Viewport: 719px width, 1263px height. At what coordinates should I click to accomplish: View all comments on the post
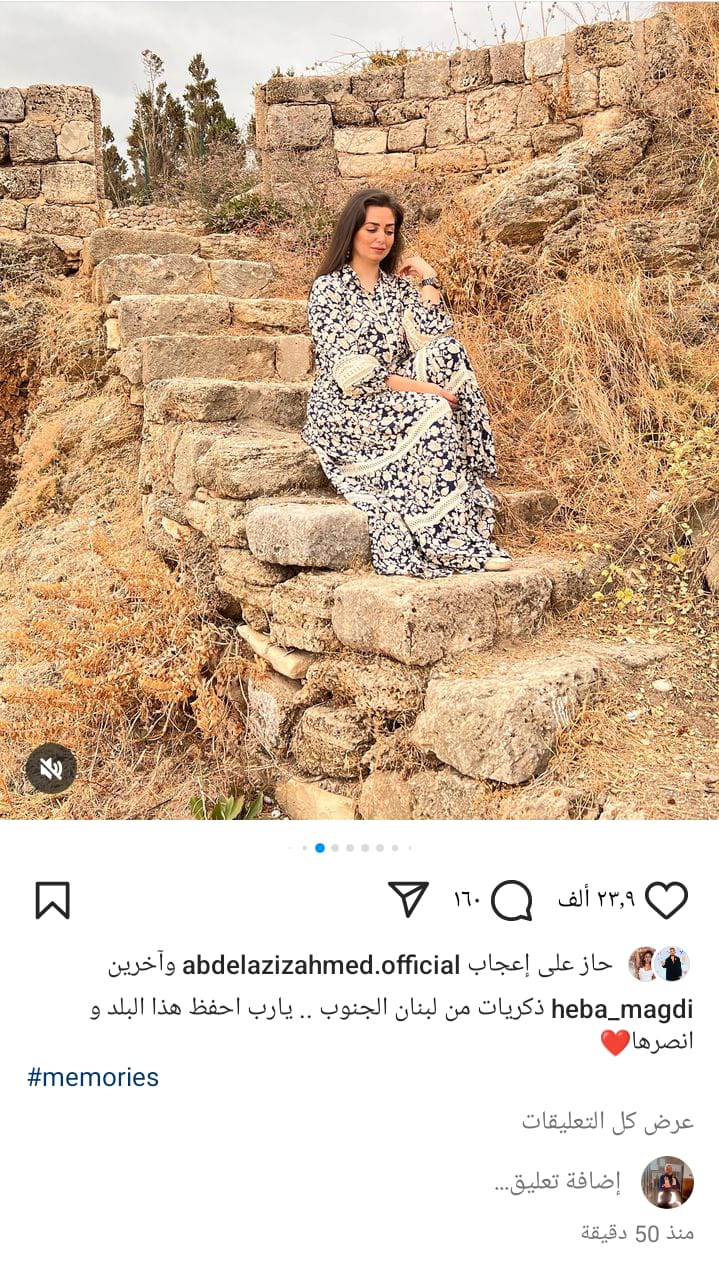pyautogui.click(x=607, y=1121)
